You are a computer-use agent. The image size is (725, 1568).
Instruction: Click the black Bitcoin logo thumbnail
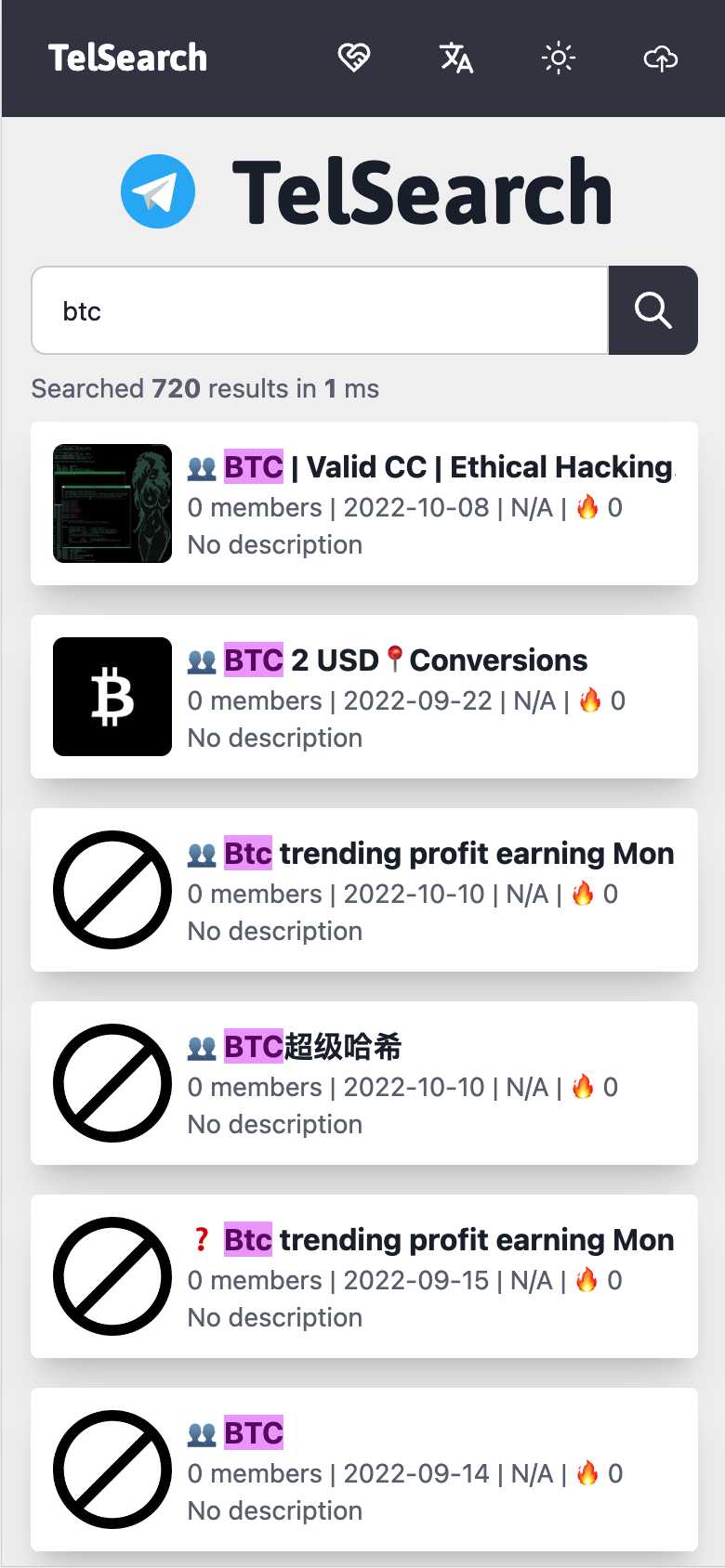click(x=112, y=697)
